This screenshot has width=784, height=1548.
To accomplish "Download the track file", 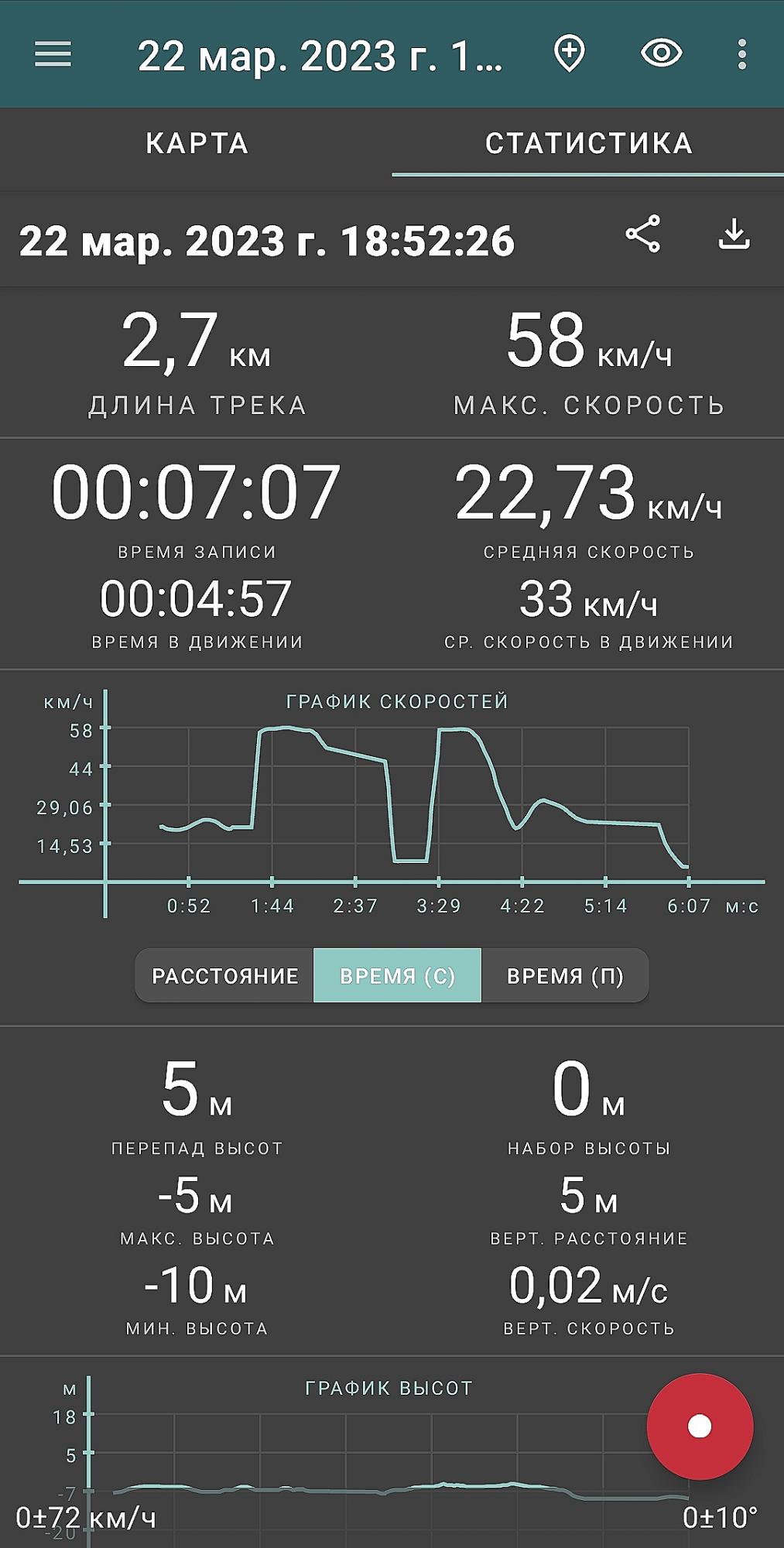I will click(x=734, y=234).
